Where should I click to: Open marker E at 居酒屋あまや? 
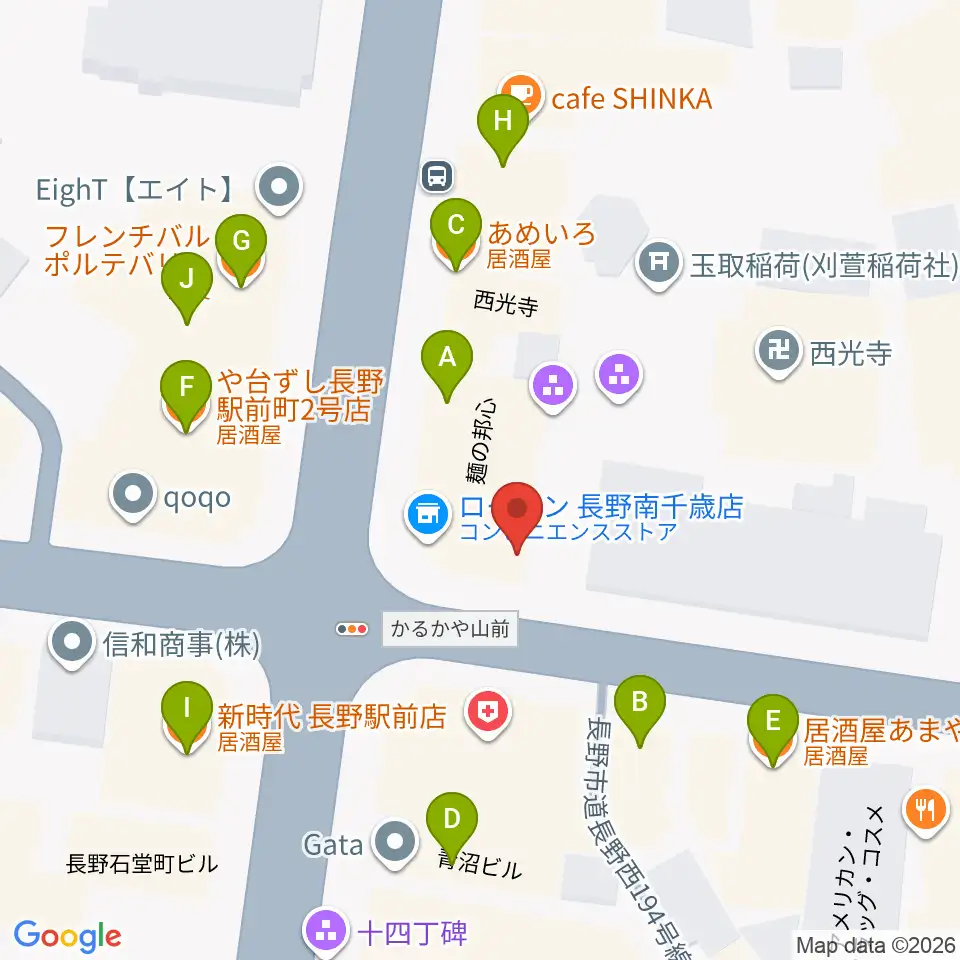(x=773, y=729)
